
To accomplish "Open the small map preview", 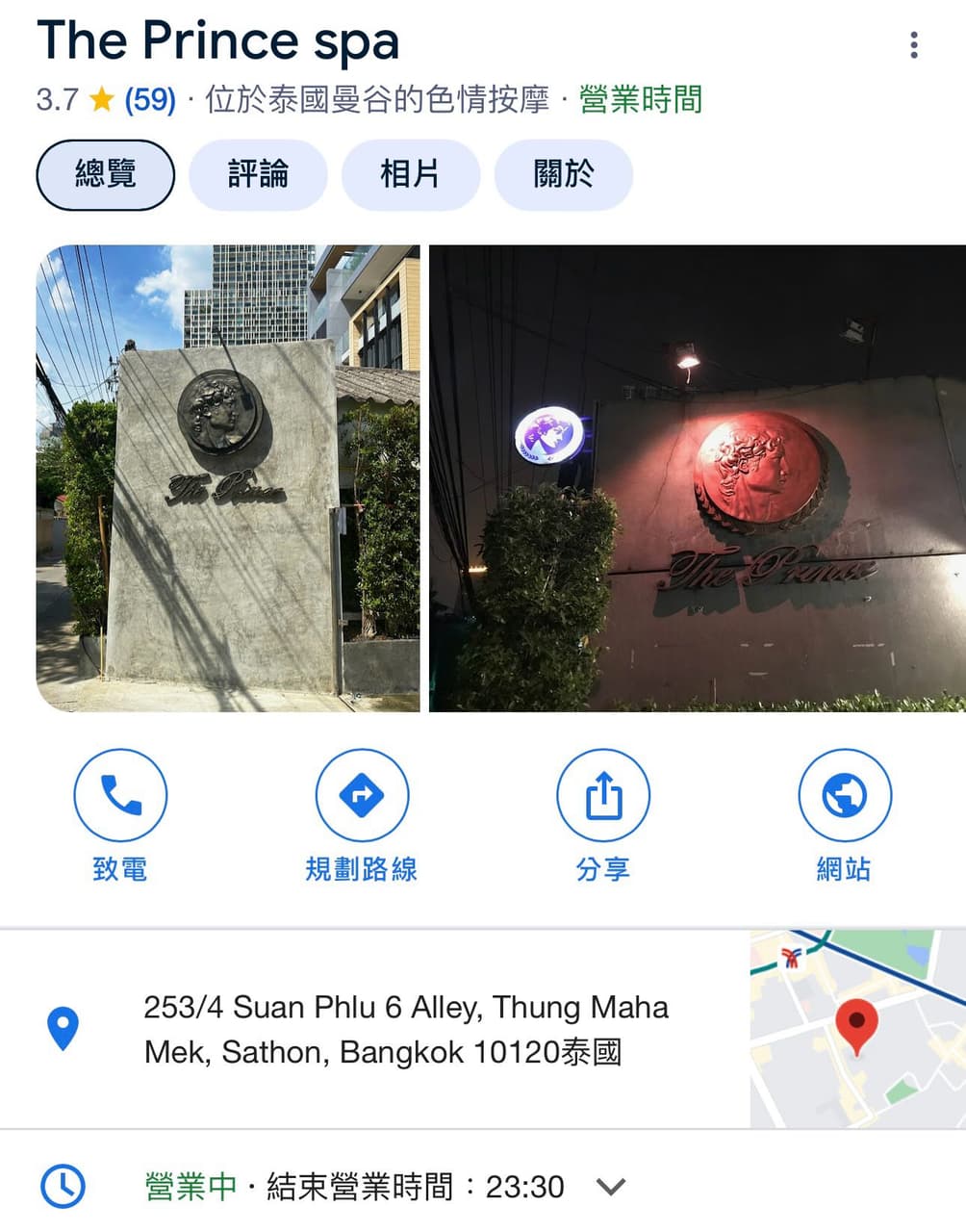I will pos(857,1029).
